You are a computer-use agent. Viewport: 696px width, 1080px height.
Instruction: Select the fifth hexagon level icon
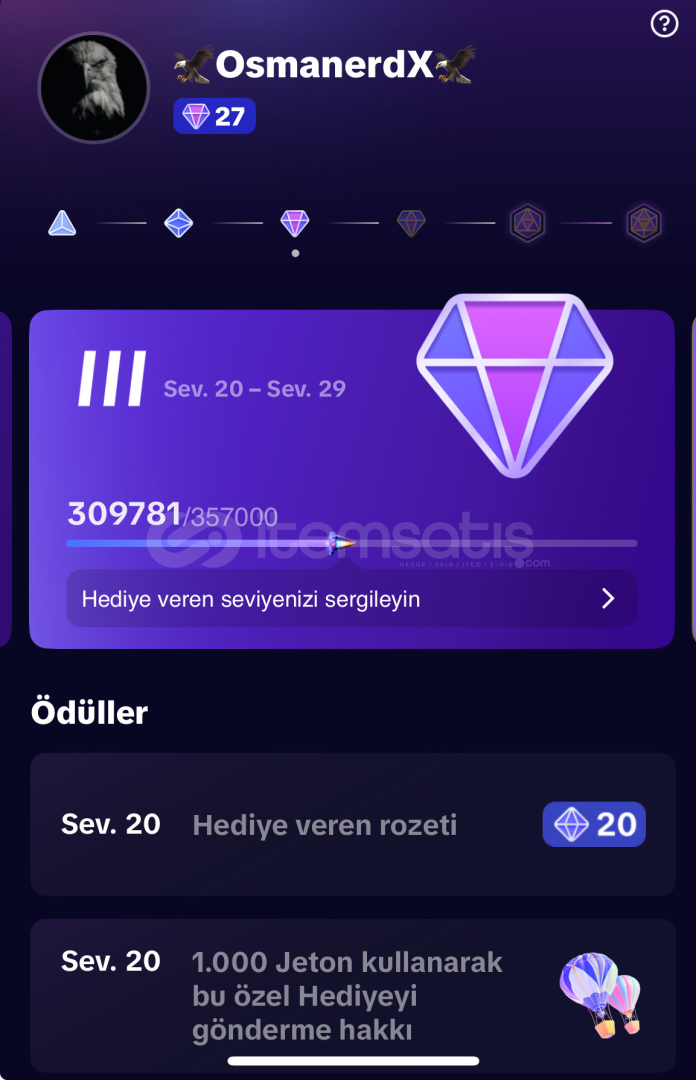(527, 223)
